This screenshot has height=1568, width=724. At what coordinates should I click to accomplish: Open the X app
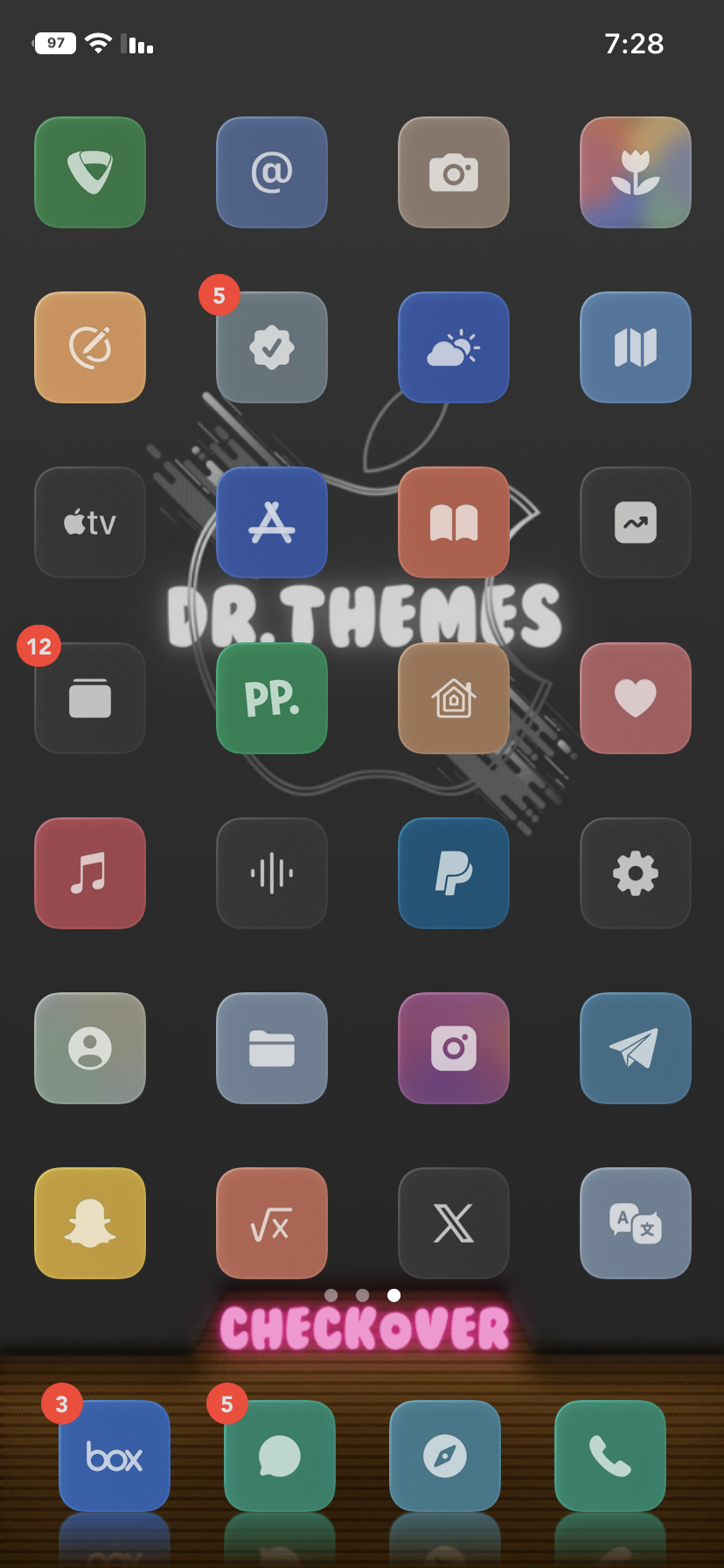(x=454, y=1223)
